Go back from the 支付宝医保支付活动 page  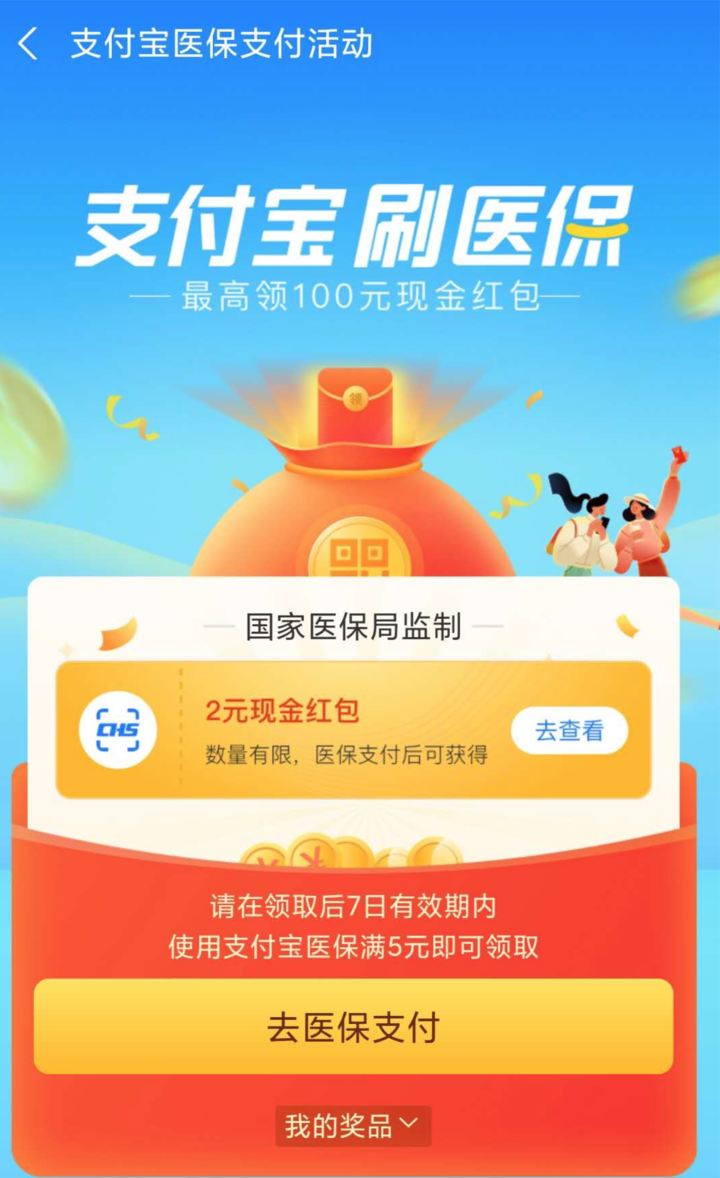pos(28,44)
